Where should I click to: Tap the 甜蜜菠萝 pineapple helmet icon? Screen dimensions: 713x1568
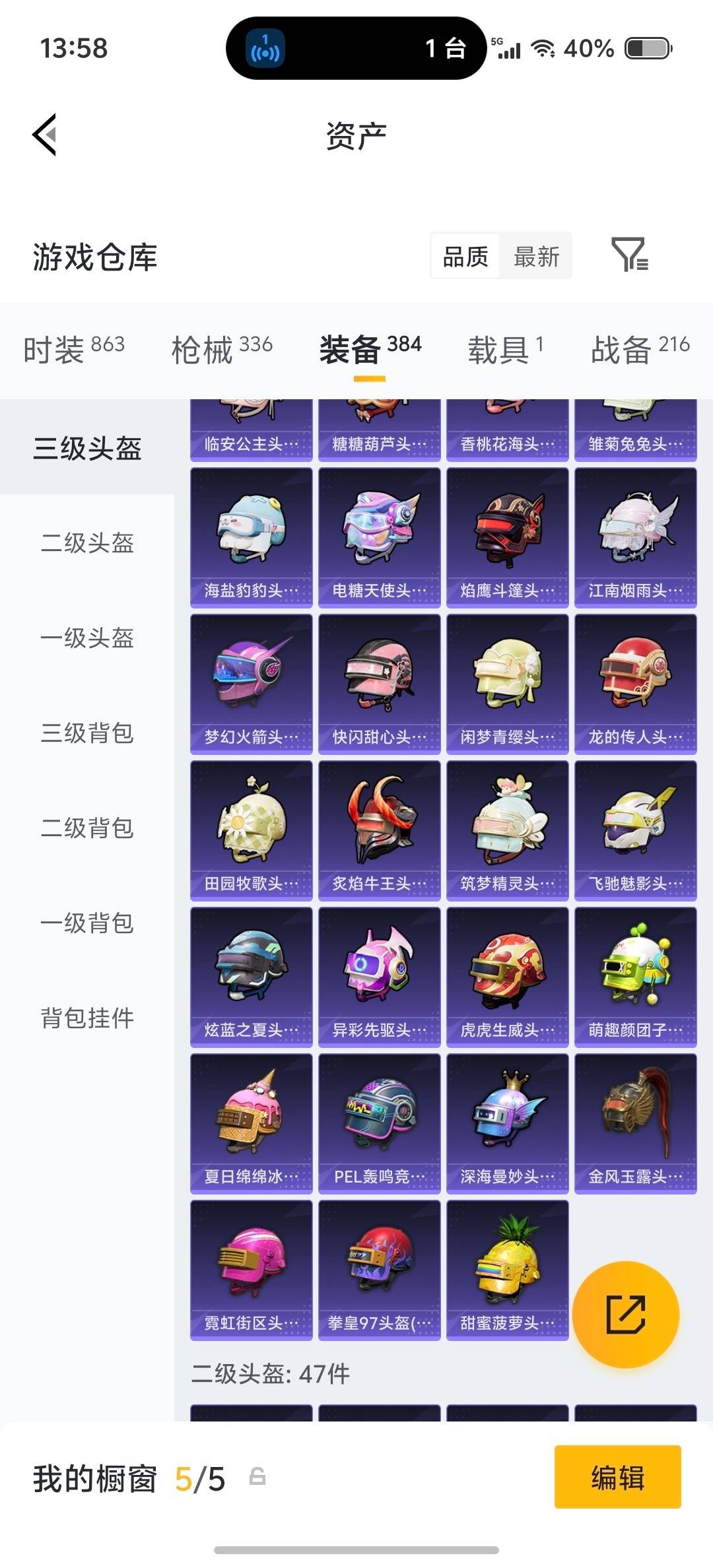507,1270
